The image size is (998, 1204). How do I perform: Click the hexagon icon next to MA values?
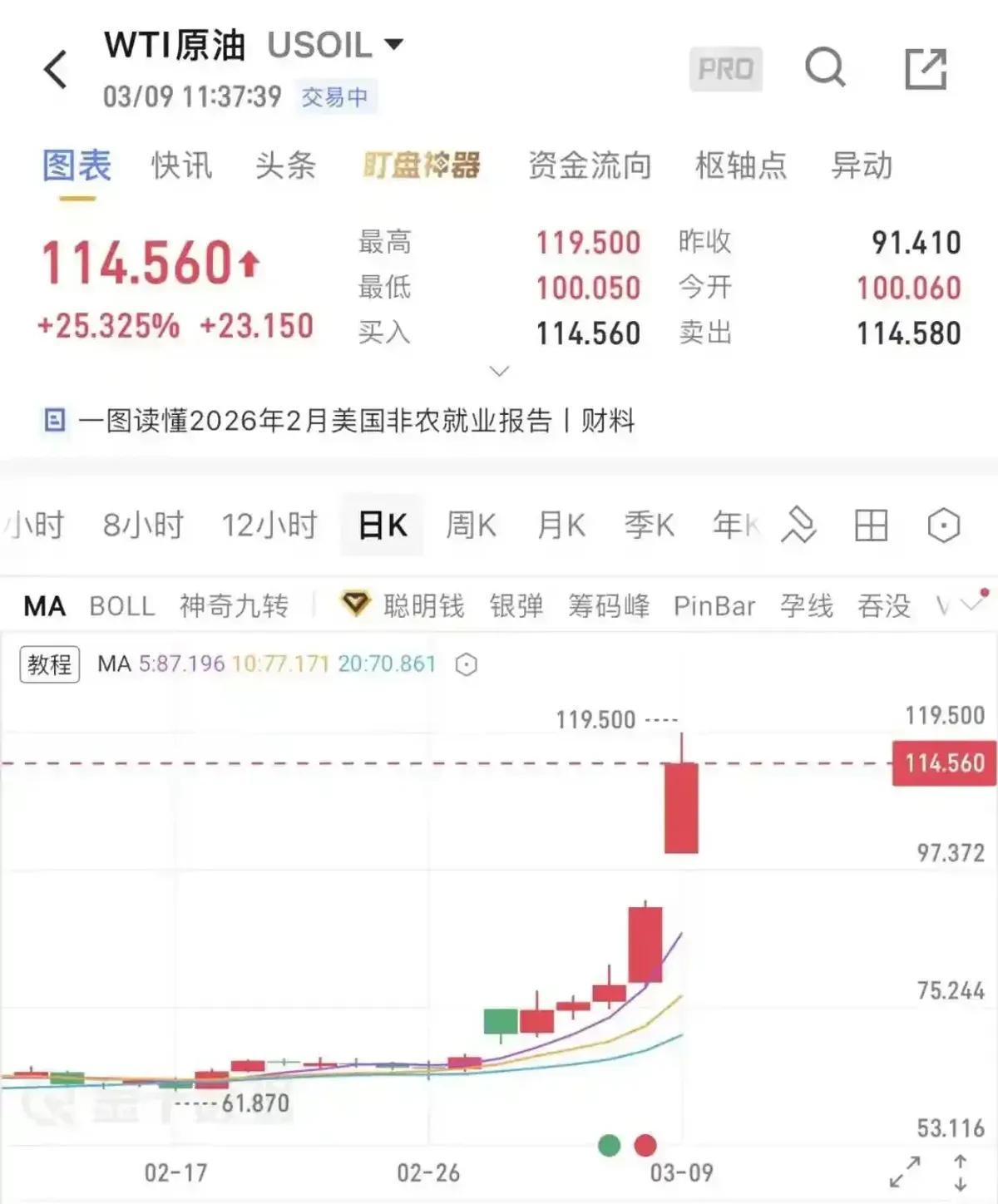click(467, 664)
